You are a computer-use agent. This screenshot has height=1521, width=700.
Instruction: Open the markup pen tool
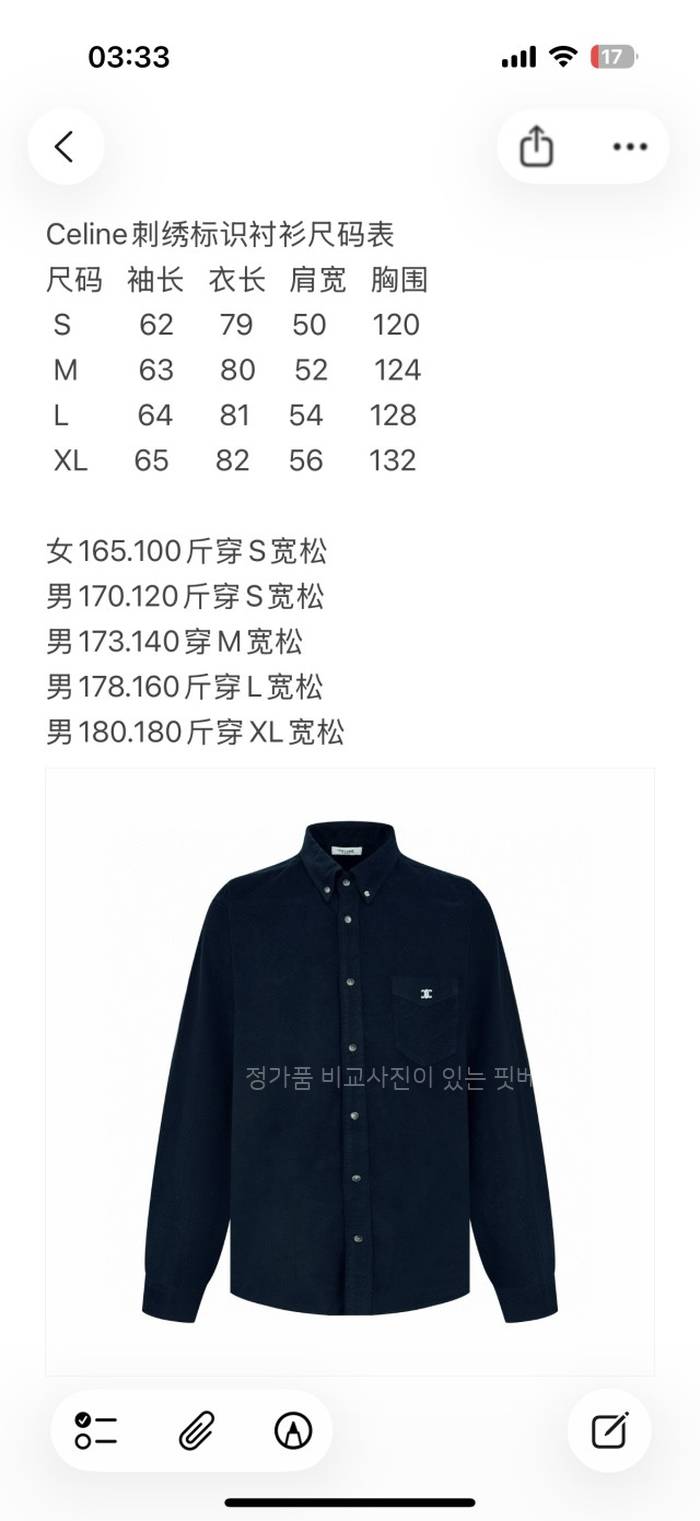[292, 1431]
